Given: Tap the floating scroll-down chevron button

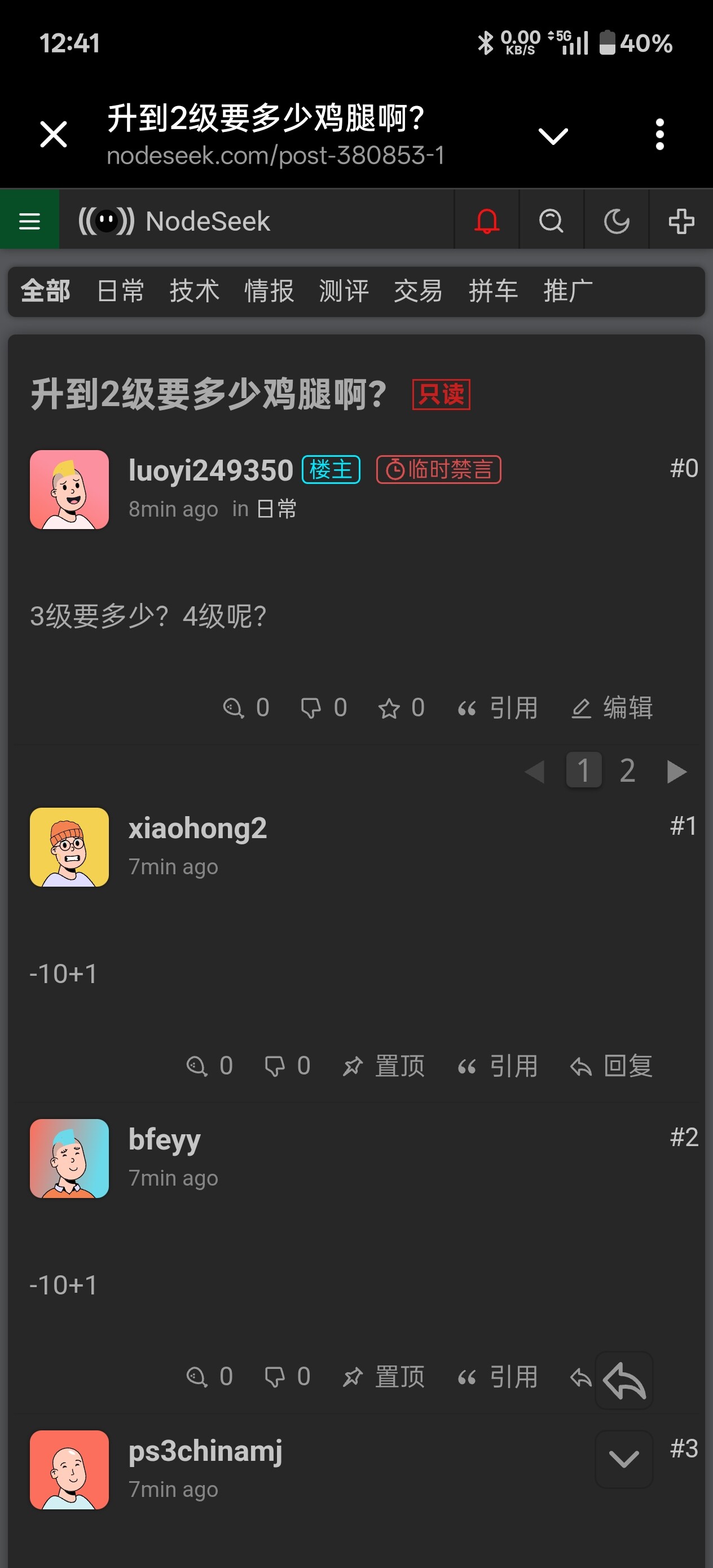Looking at the screenshot, I should 624,1459.
